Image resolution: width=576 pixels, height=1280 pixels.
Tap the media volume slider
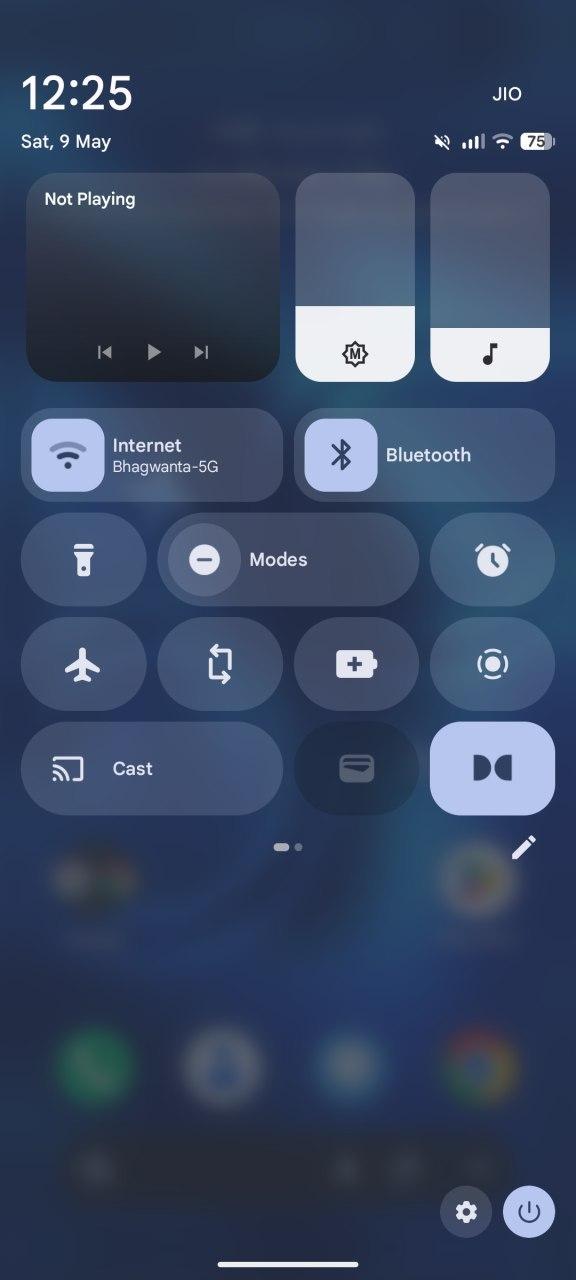(x=490, y=277)
